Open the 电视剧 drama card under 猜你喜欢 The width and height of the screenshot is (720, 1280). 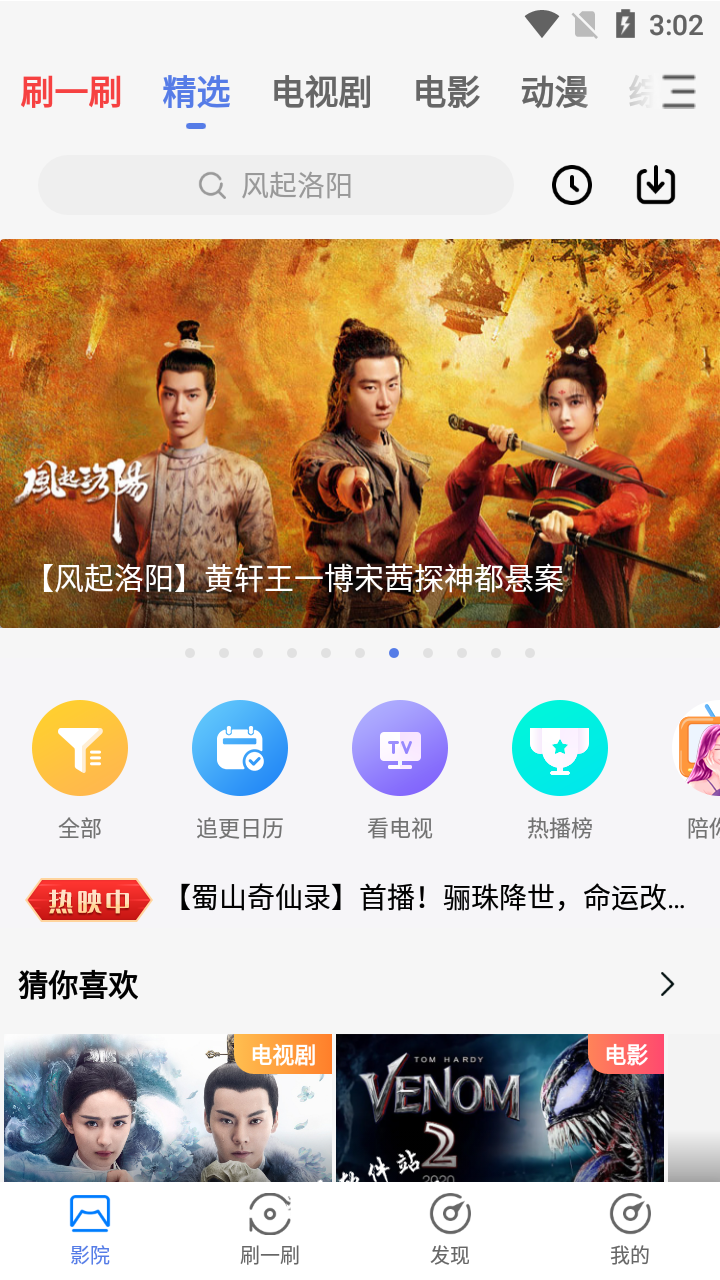(x=168, y=1108)
